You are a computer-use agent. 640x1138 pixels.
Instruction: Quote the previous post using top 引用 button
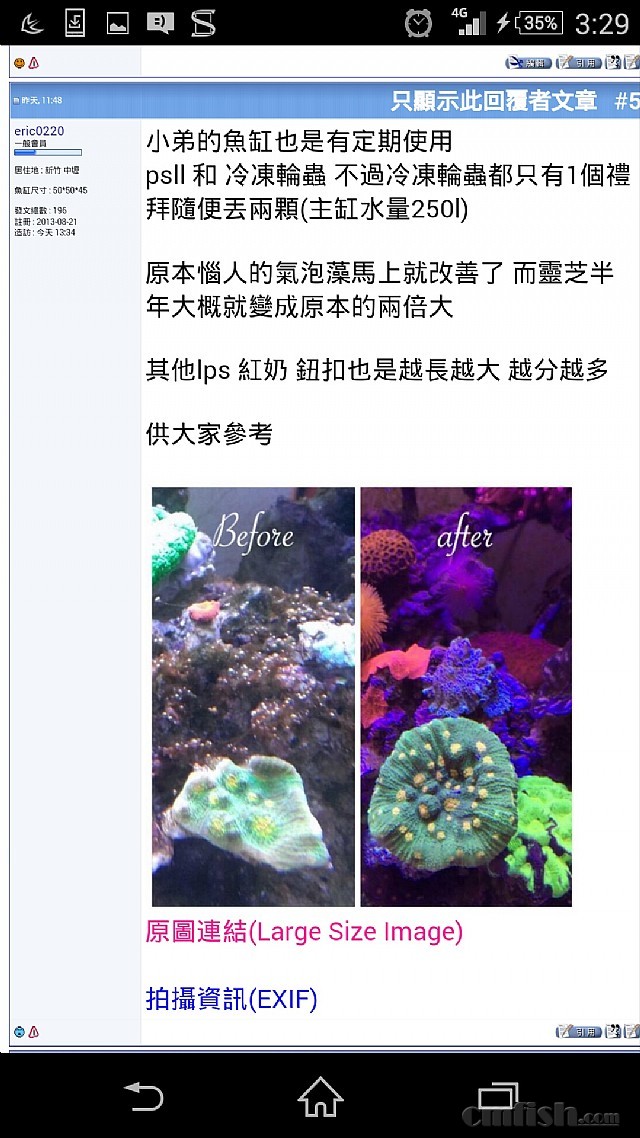579,63
